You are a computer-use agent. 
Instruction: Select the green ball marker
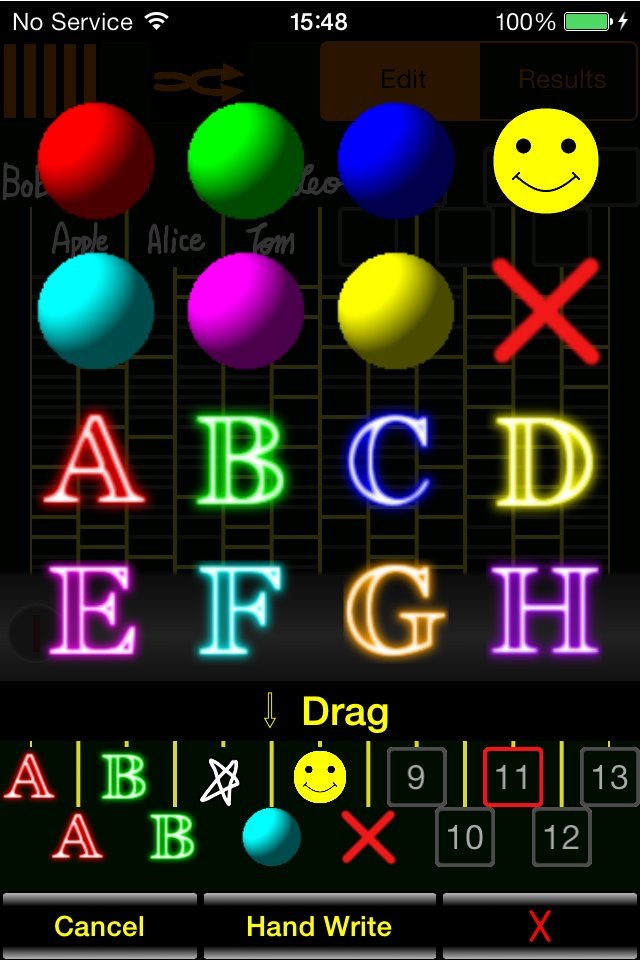(246, 160)
